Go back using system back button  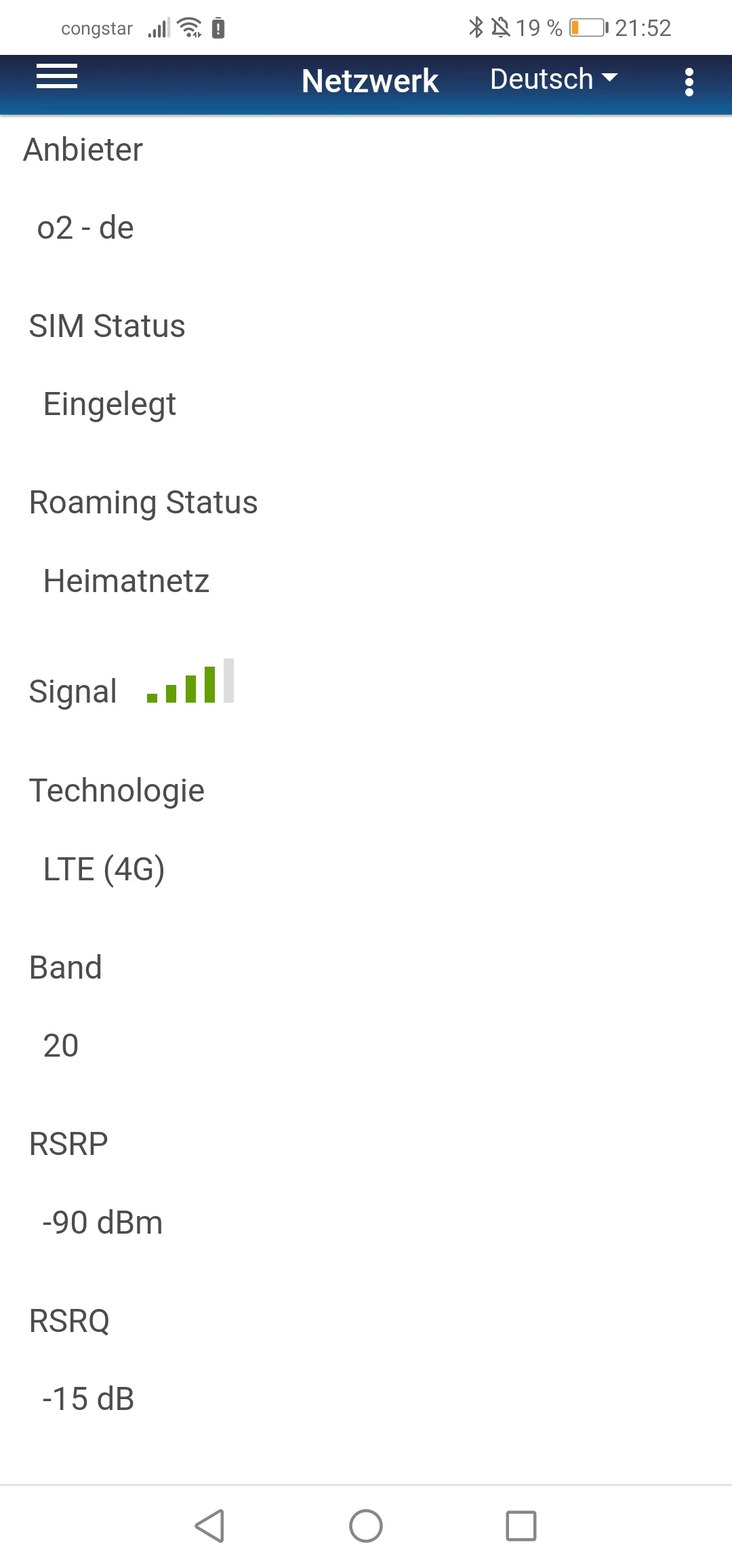click(x=209, y=1526)
